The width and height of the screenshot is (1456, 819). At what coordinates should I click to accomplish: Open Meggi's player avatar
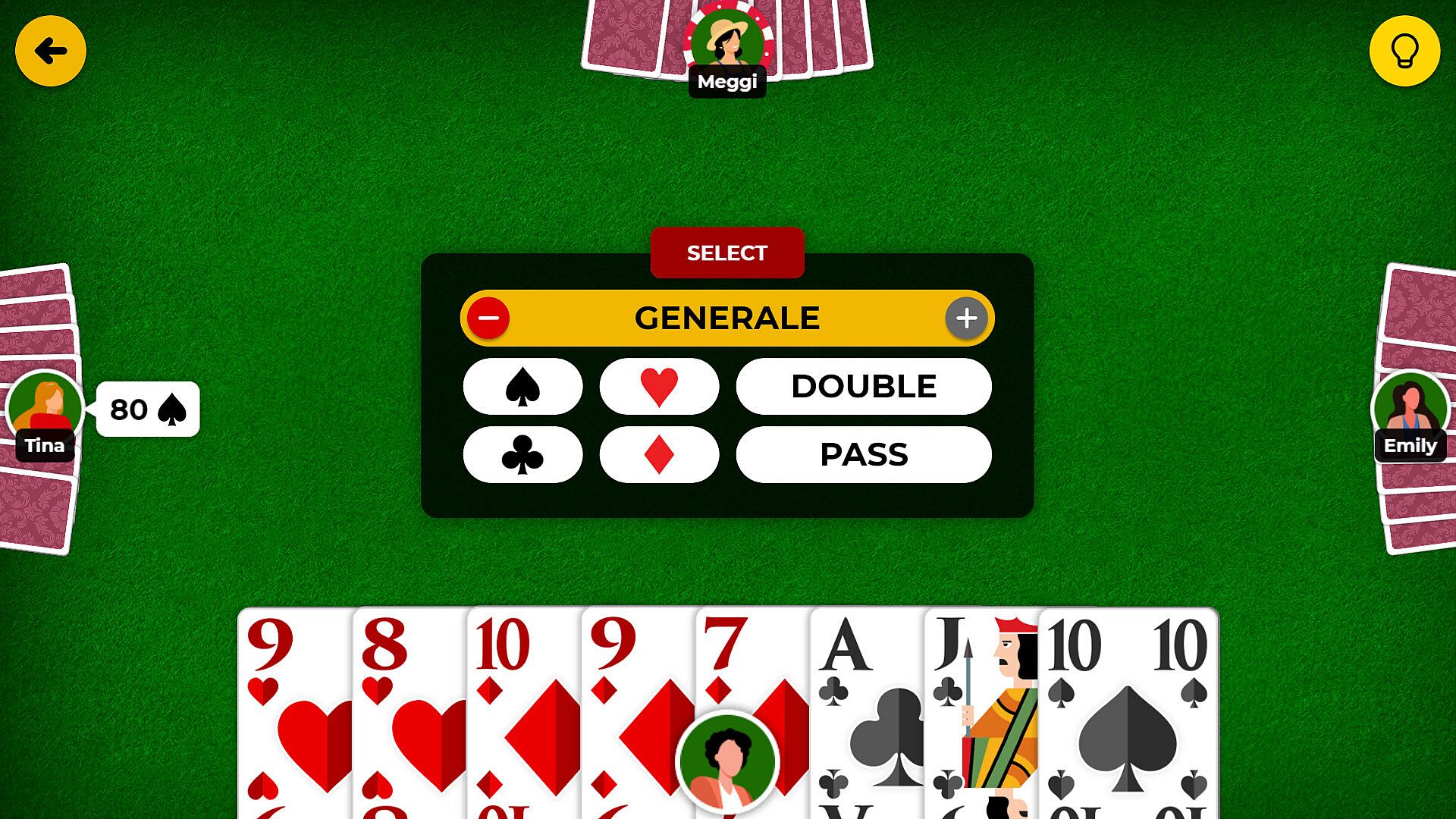click(727, 39)
